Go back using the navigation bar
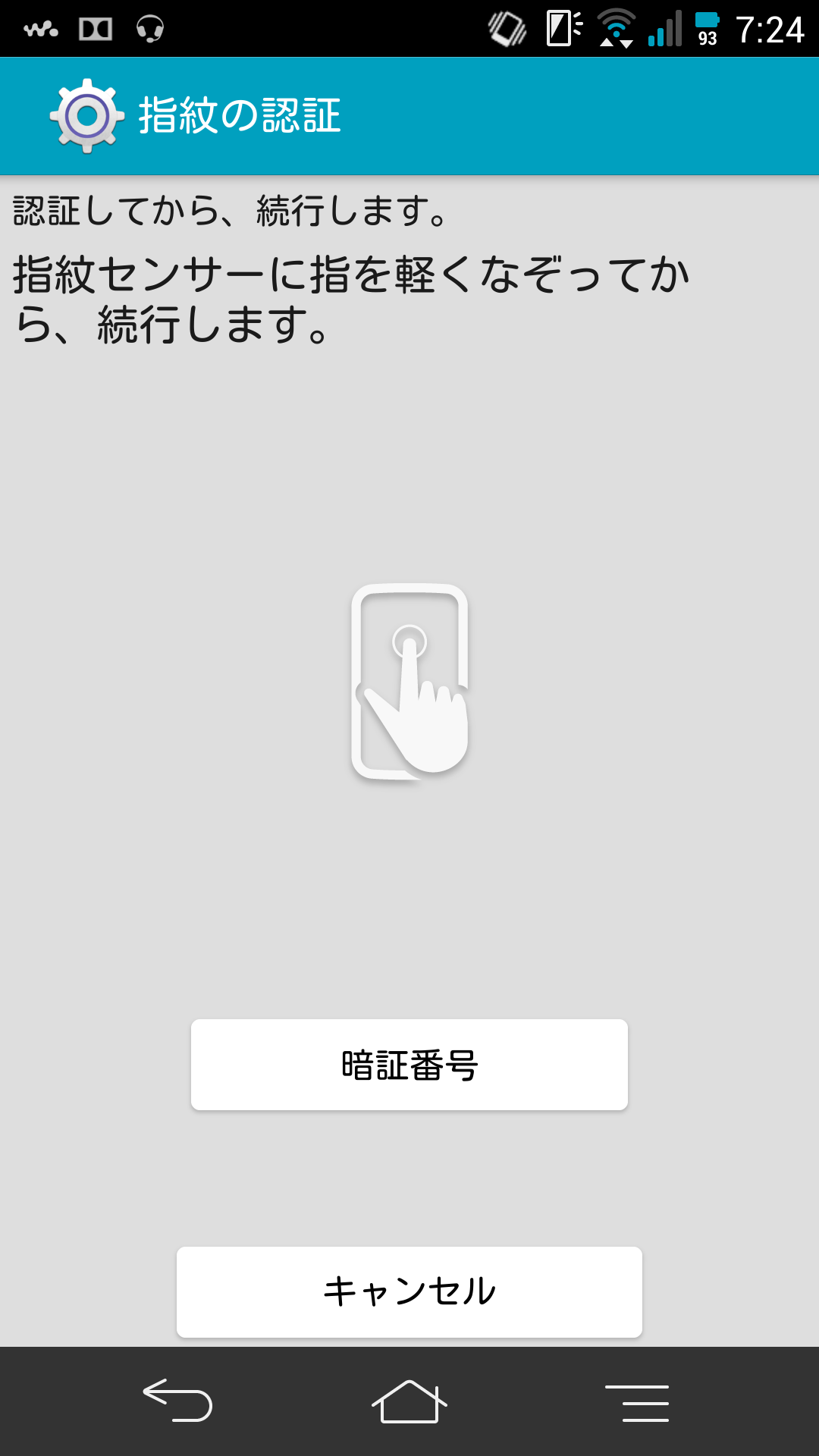 [x=177, y=1401]
